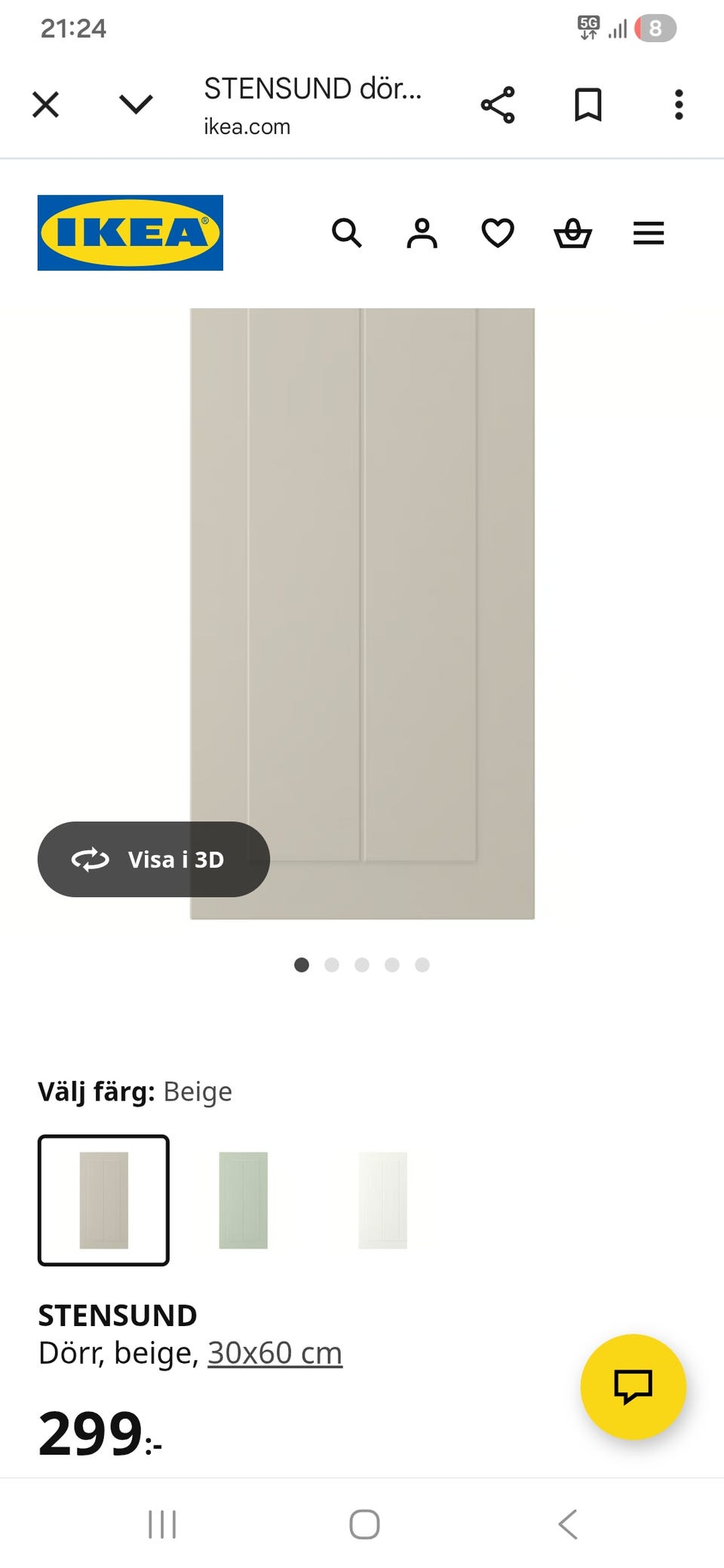Open the shopping basket

coord(573,234)
